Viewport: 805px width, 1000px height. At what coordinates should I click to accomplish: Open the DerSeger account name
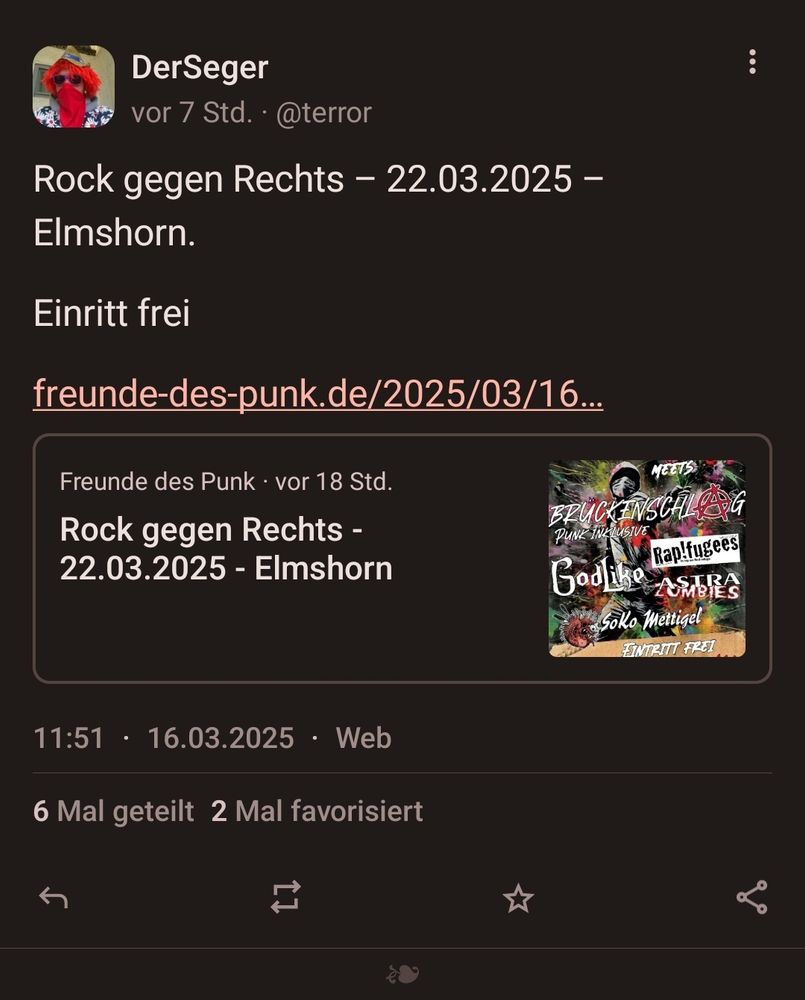[200, 68]
